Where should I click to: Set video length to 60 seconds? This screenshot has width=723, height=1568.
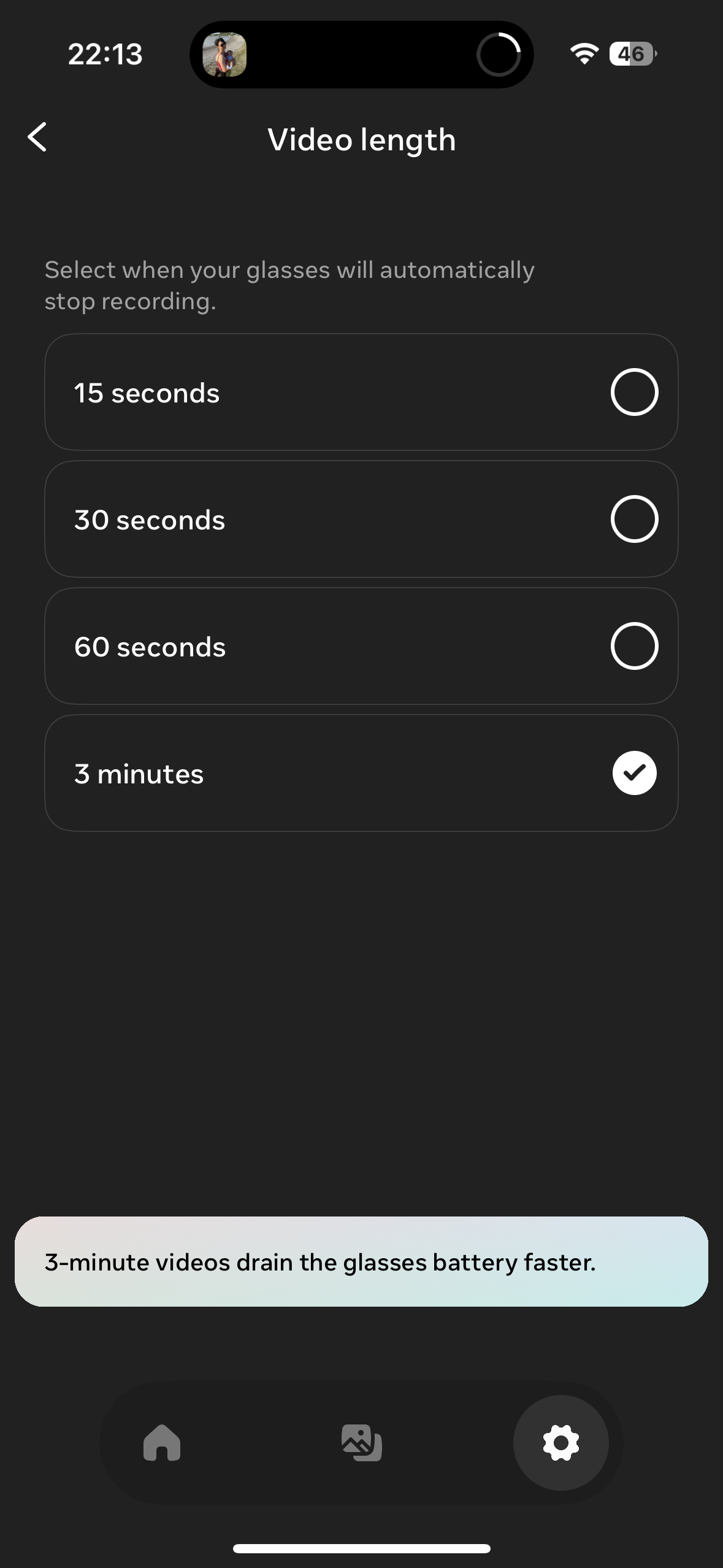[x=361, y=646]
